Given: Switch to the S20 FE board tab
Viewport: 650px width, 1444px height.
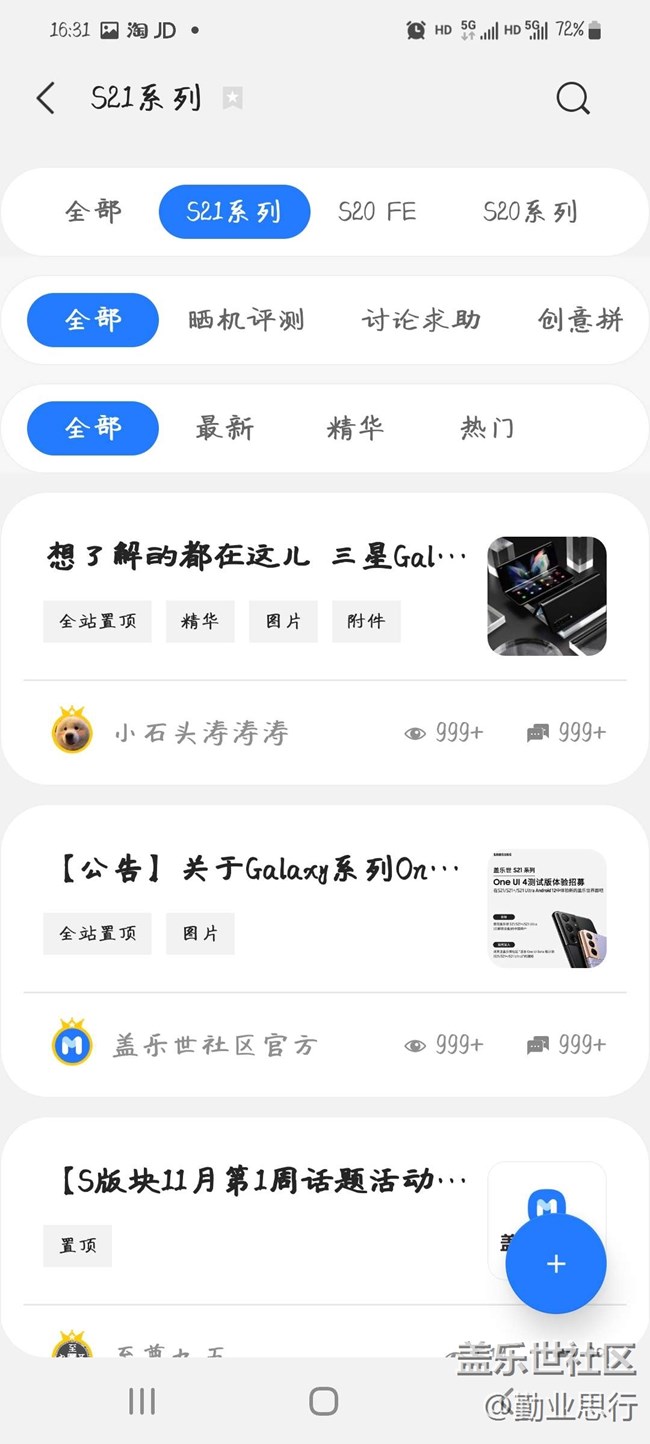Looking at the screenshot, I should (x=377, y=212).
